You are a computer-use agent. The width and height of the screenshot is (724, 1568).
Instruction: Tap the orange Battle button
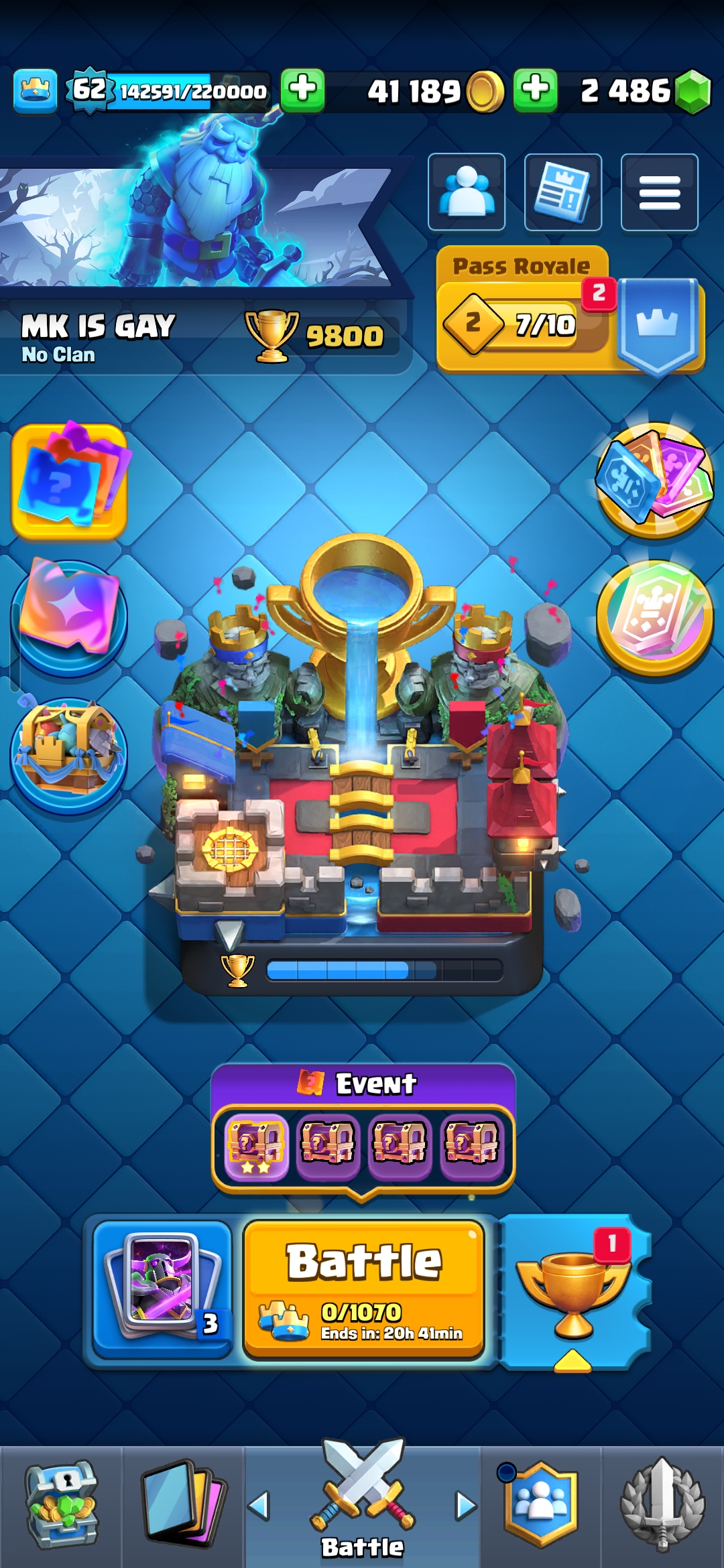pos(363,1289)
